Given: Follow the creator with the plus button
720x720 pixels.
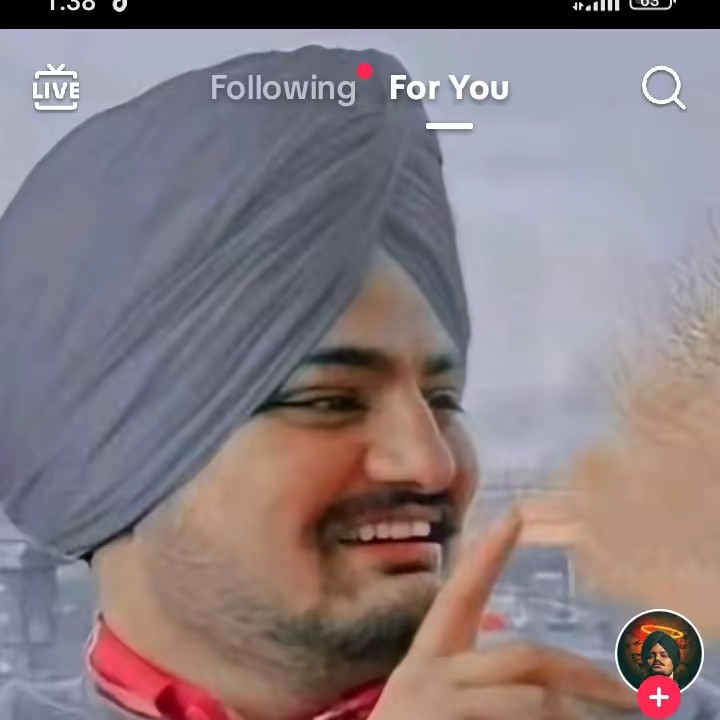Looking at the screenshot, I should click(x=659, y=697).
